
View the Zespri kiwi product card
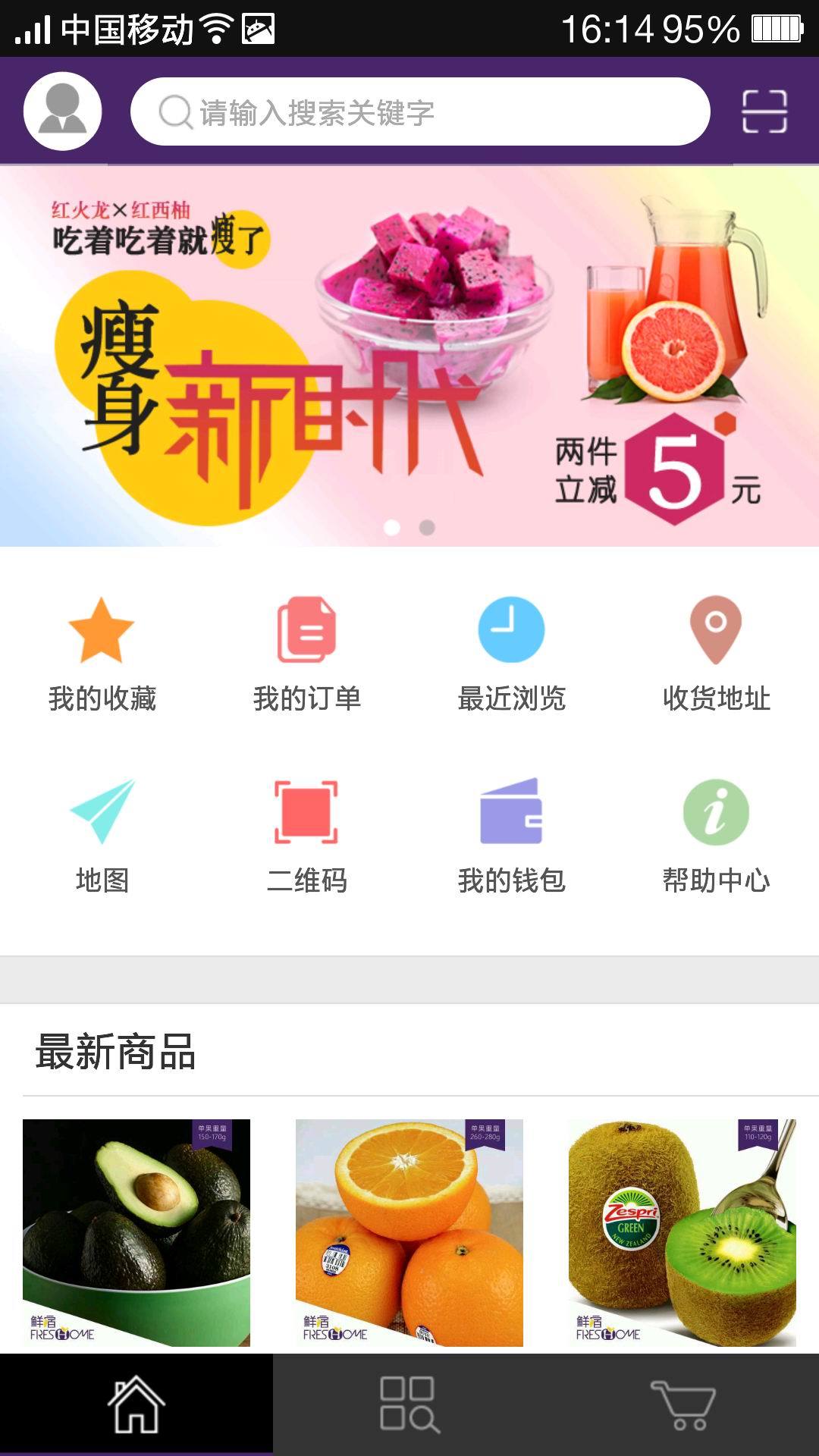click(682, 1232)
